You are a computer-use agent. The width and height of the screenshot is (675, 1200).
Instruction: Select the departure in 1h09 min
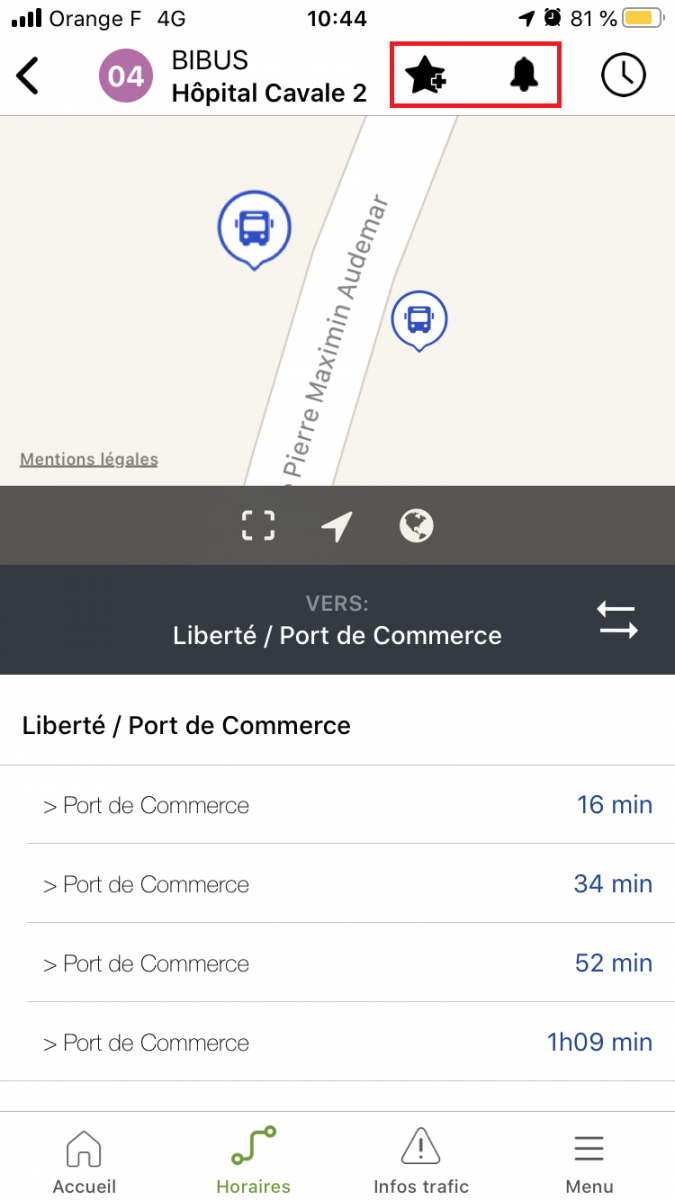[340, 1042]
